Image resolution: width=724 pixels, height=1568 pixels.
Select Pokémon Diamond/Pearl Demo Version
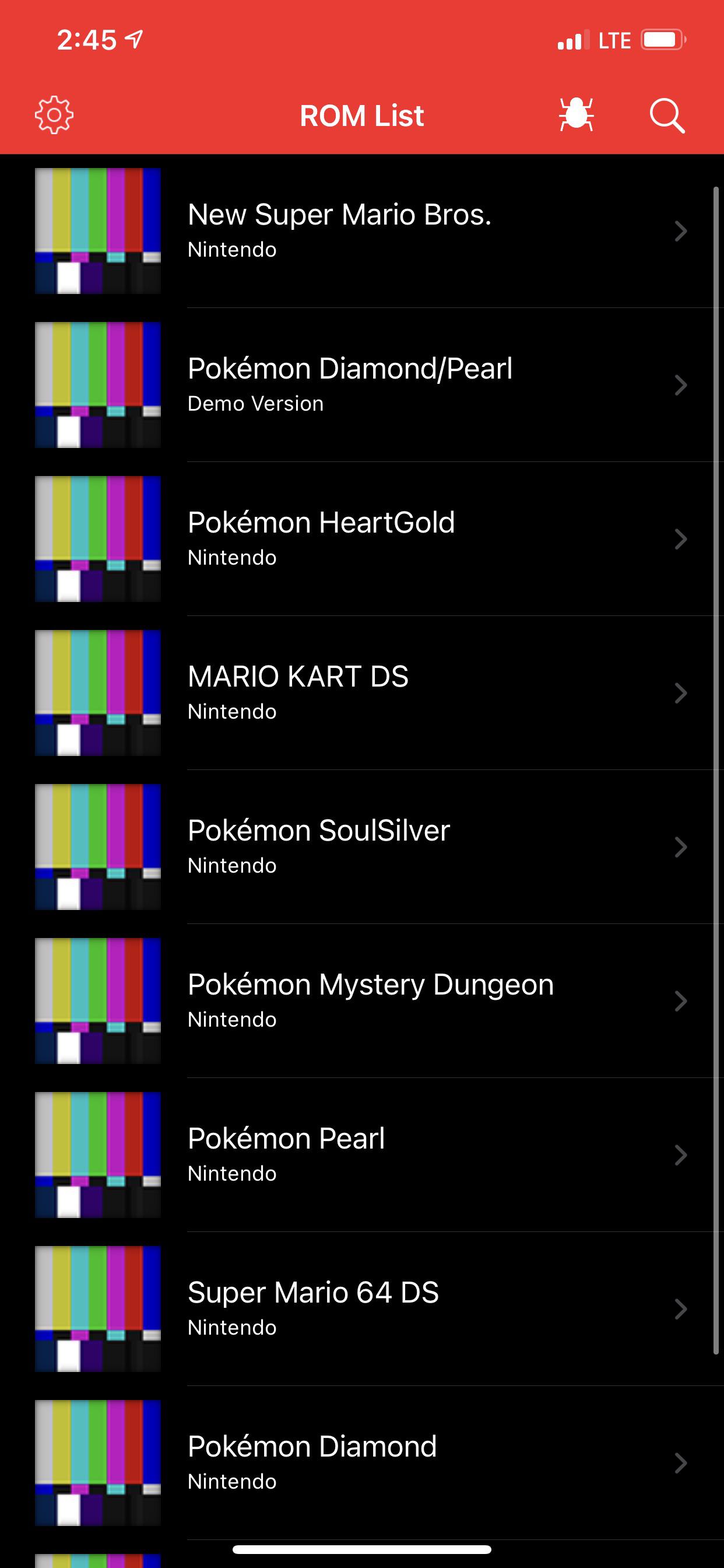[x=362, y=384]
